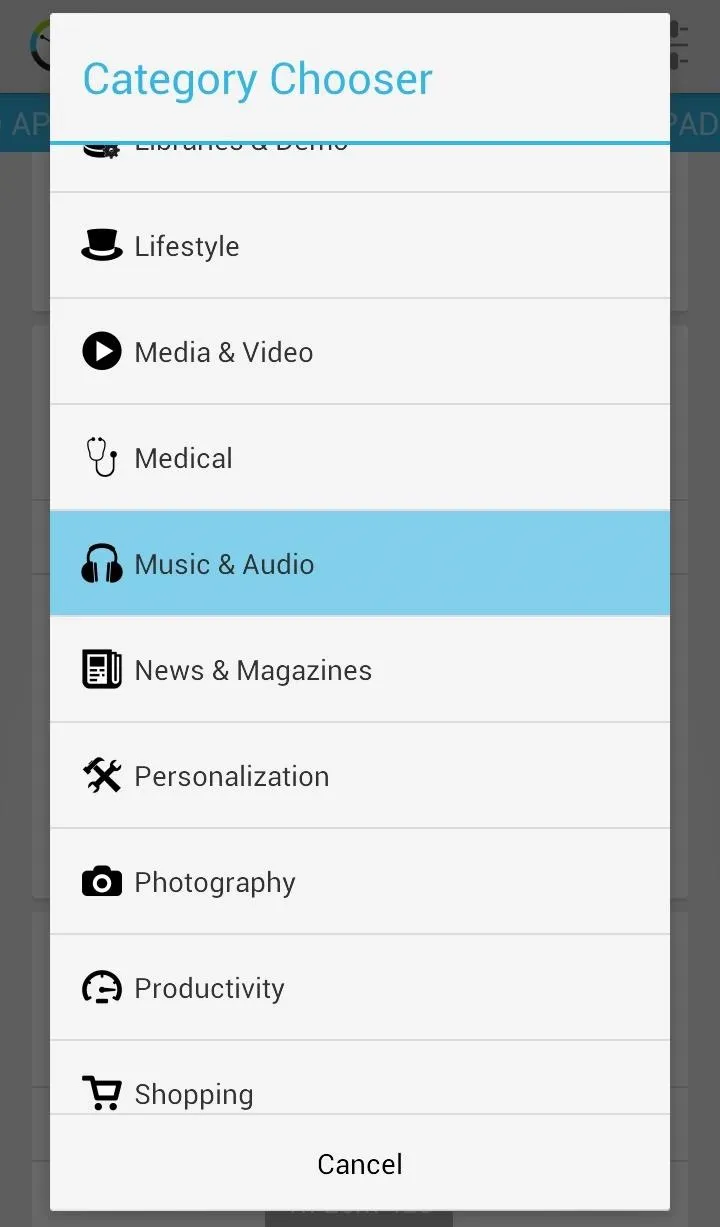The width and height of the screenshot is (720, 1227).
Task: Choose the Personalization category
Action: pos(360,775)
